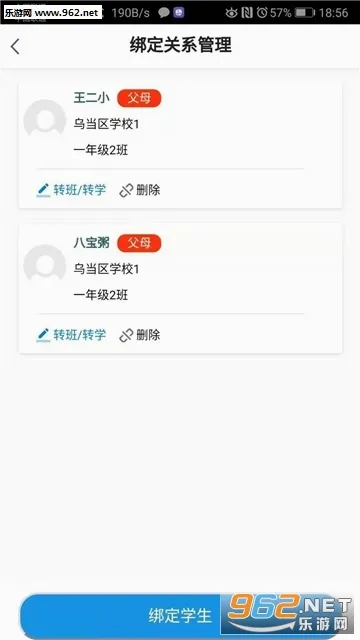
Task: Tap the 绑定学生 button
Action: click(180, 616)
